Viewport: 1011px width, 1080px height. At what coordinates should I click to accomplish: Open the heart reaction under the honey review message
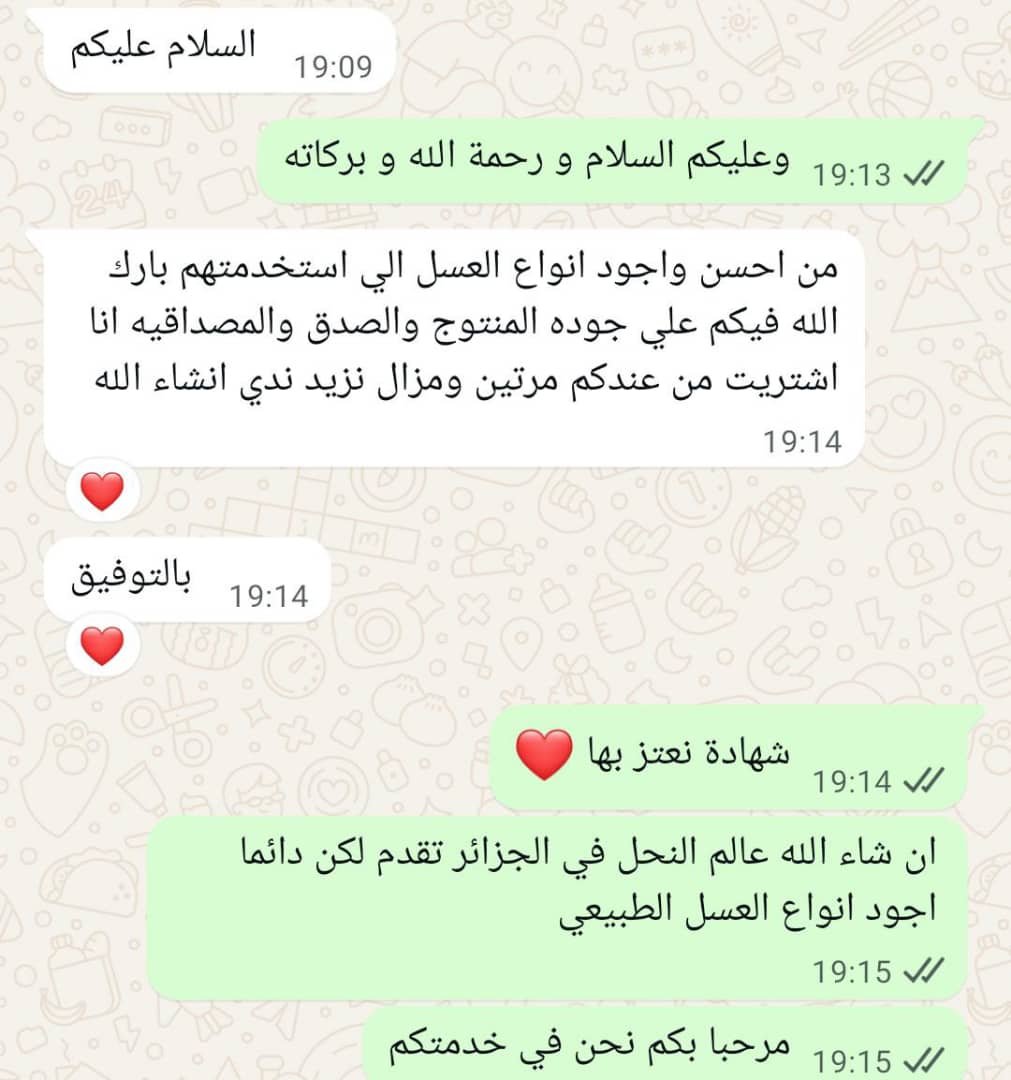102,492
